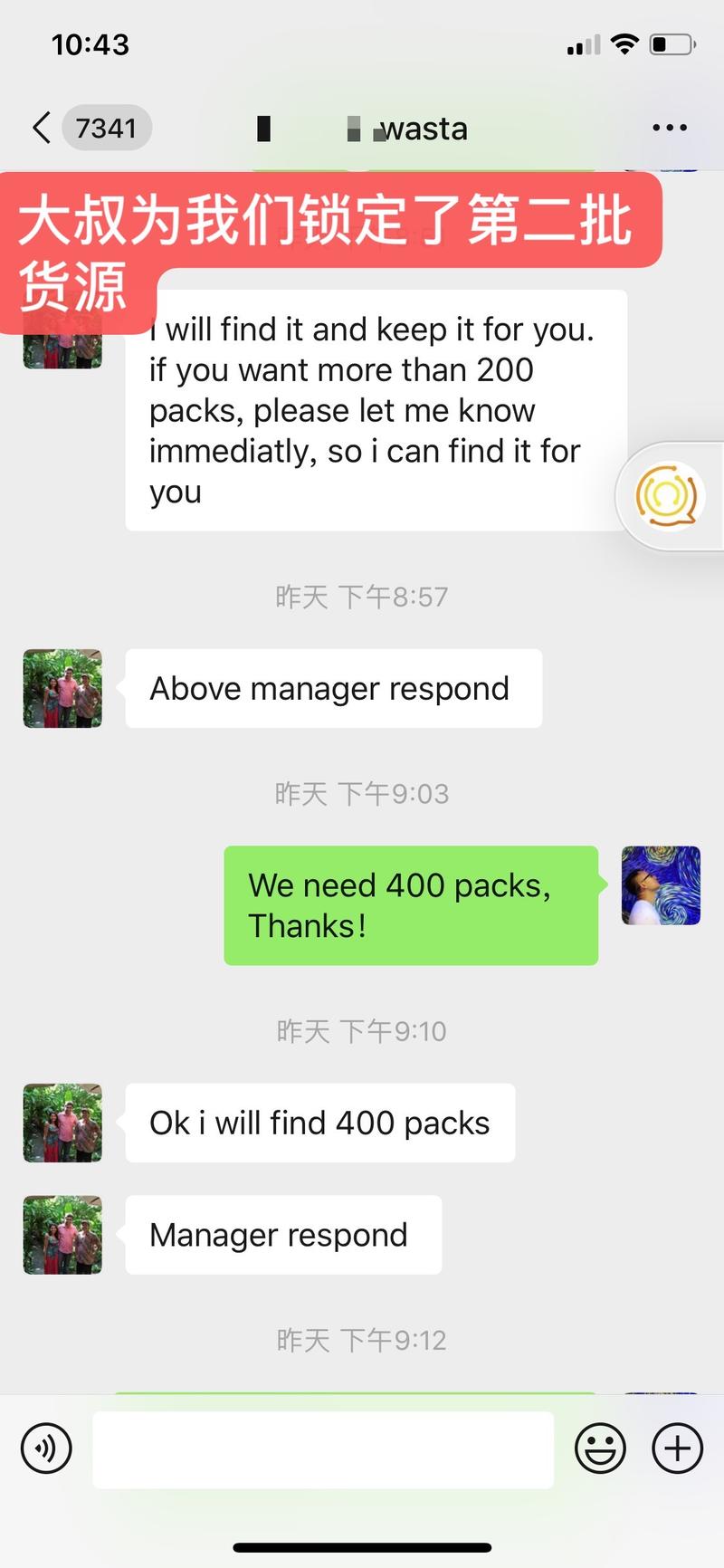724x1568 pixels.
Task: Open the emoji and sticker picker
Action: click(601, 1448)
